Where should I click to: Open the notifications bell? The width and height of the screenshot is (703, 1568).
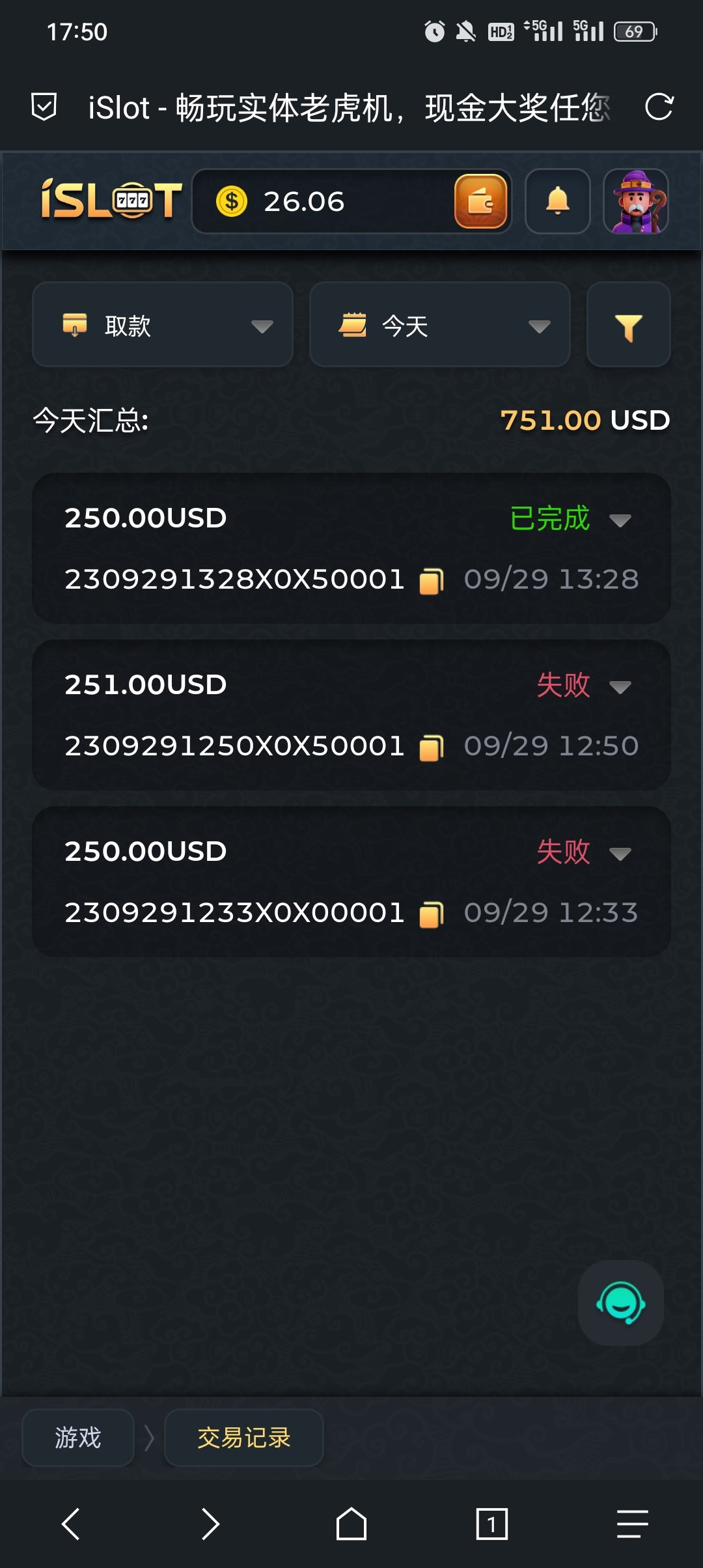(558, 201)
